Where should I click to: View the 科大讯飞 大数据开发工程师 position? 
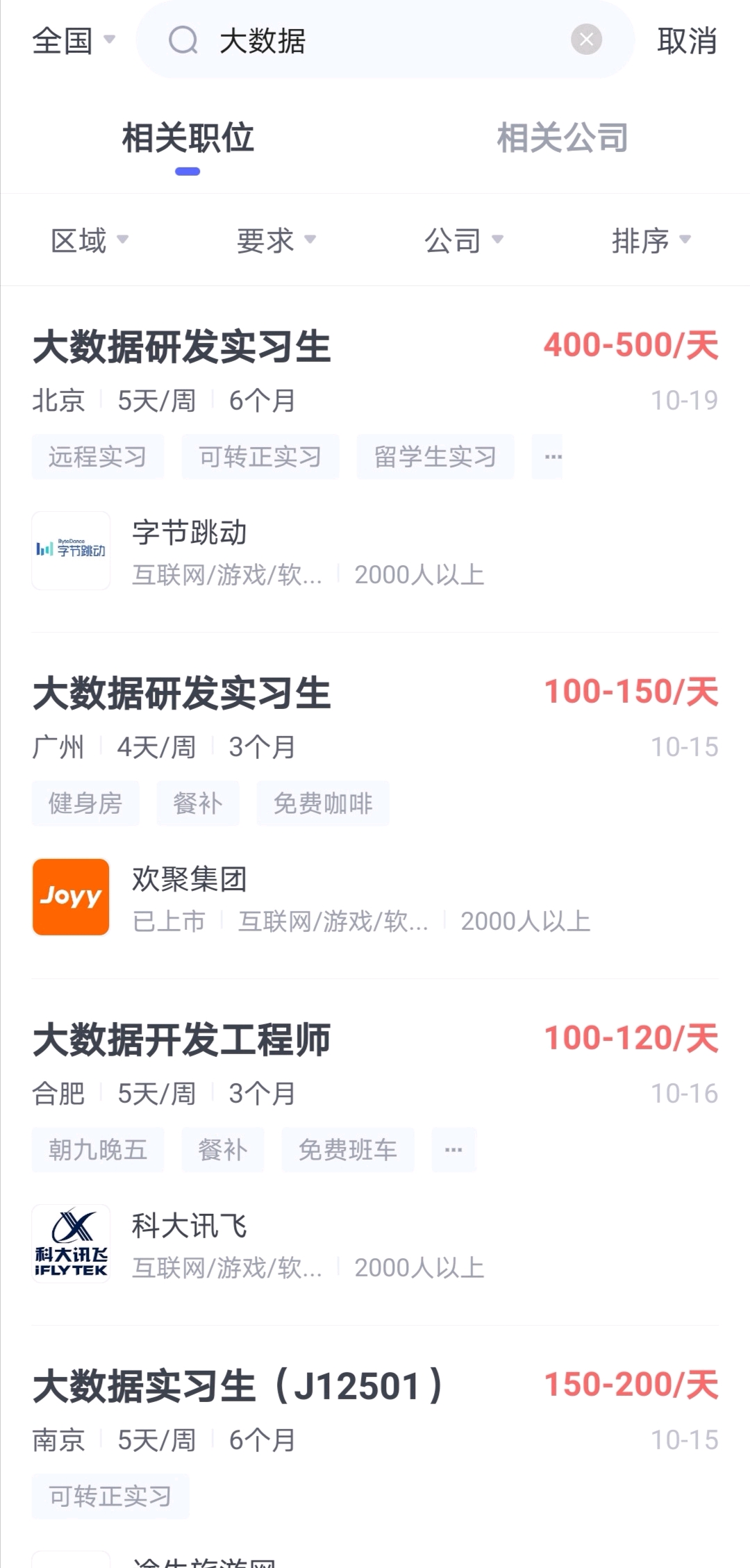(375, 1152)
